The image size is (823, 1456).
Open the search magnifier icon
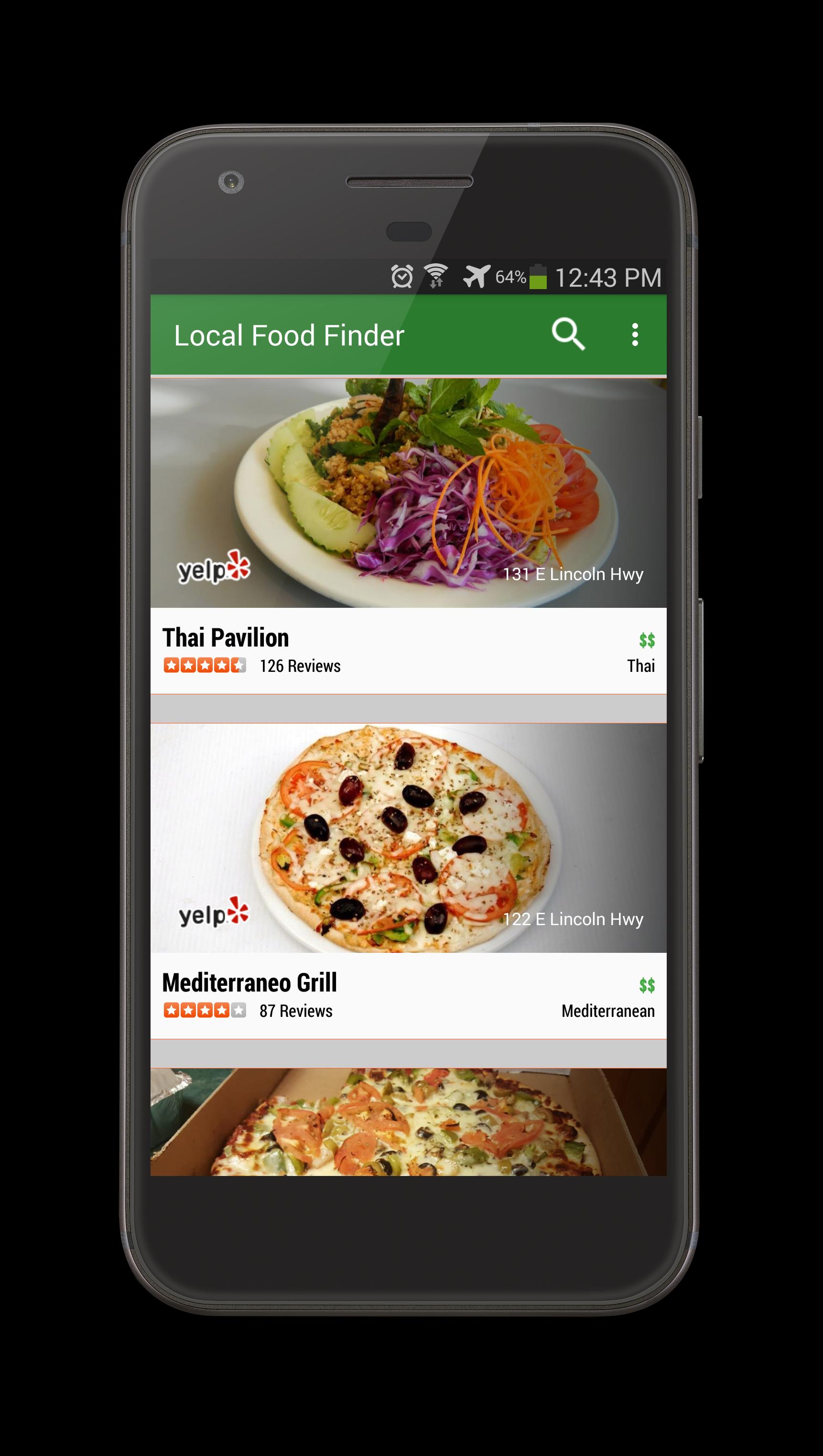[x=567, y=334]
